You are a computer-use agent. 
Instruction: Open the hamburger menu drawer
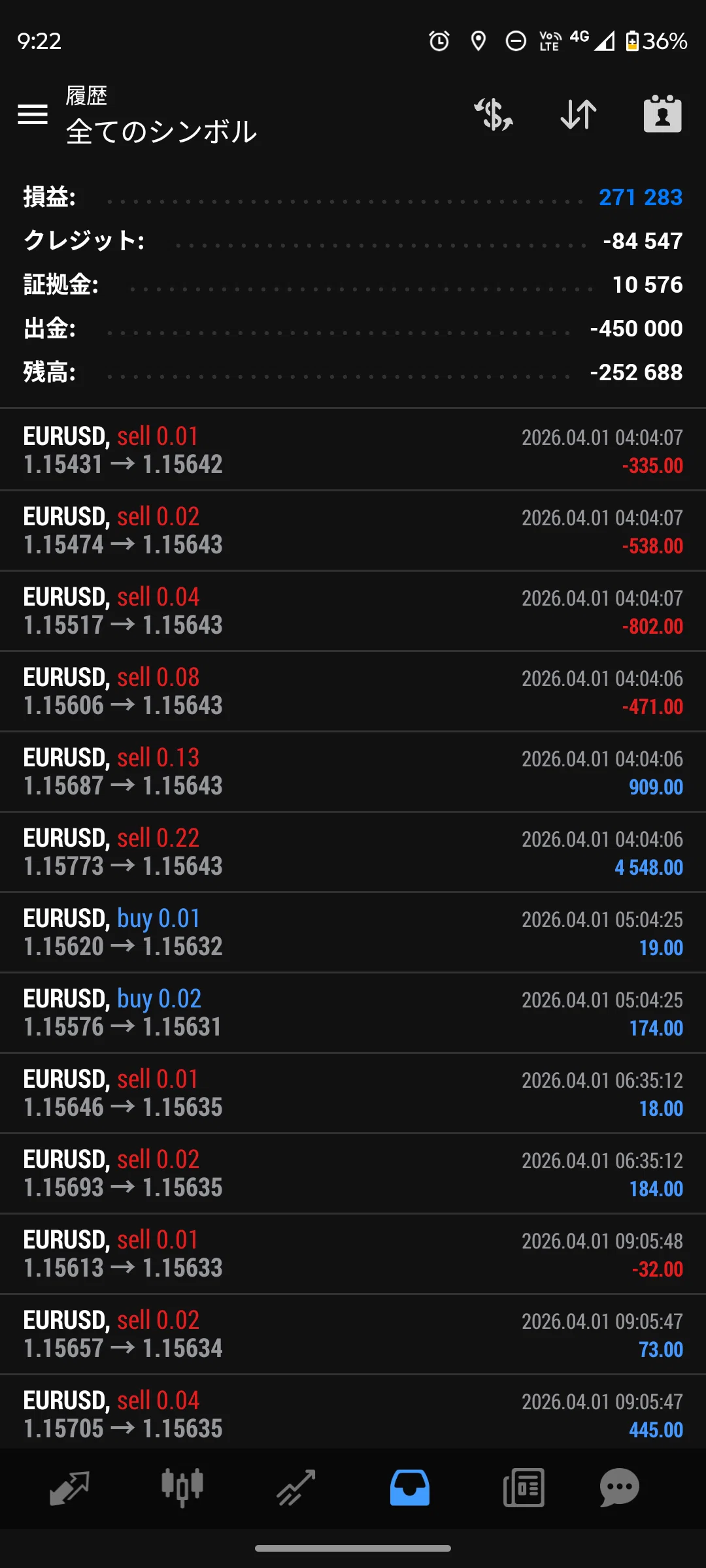(x=33, y=114)
